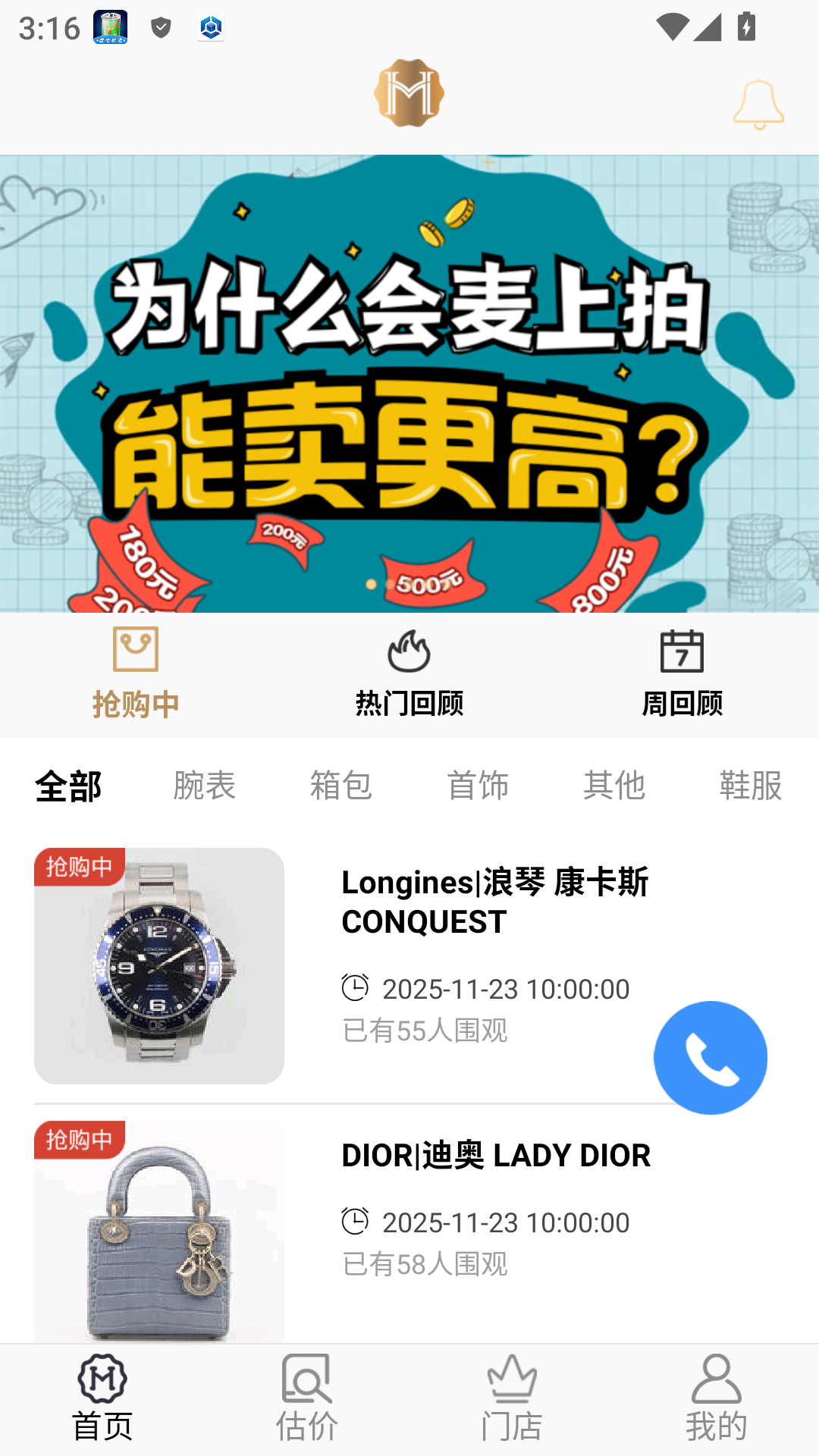Open the DIOR LADY DIOR listing

[496, 1156]
